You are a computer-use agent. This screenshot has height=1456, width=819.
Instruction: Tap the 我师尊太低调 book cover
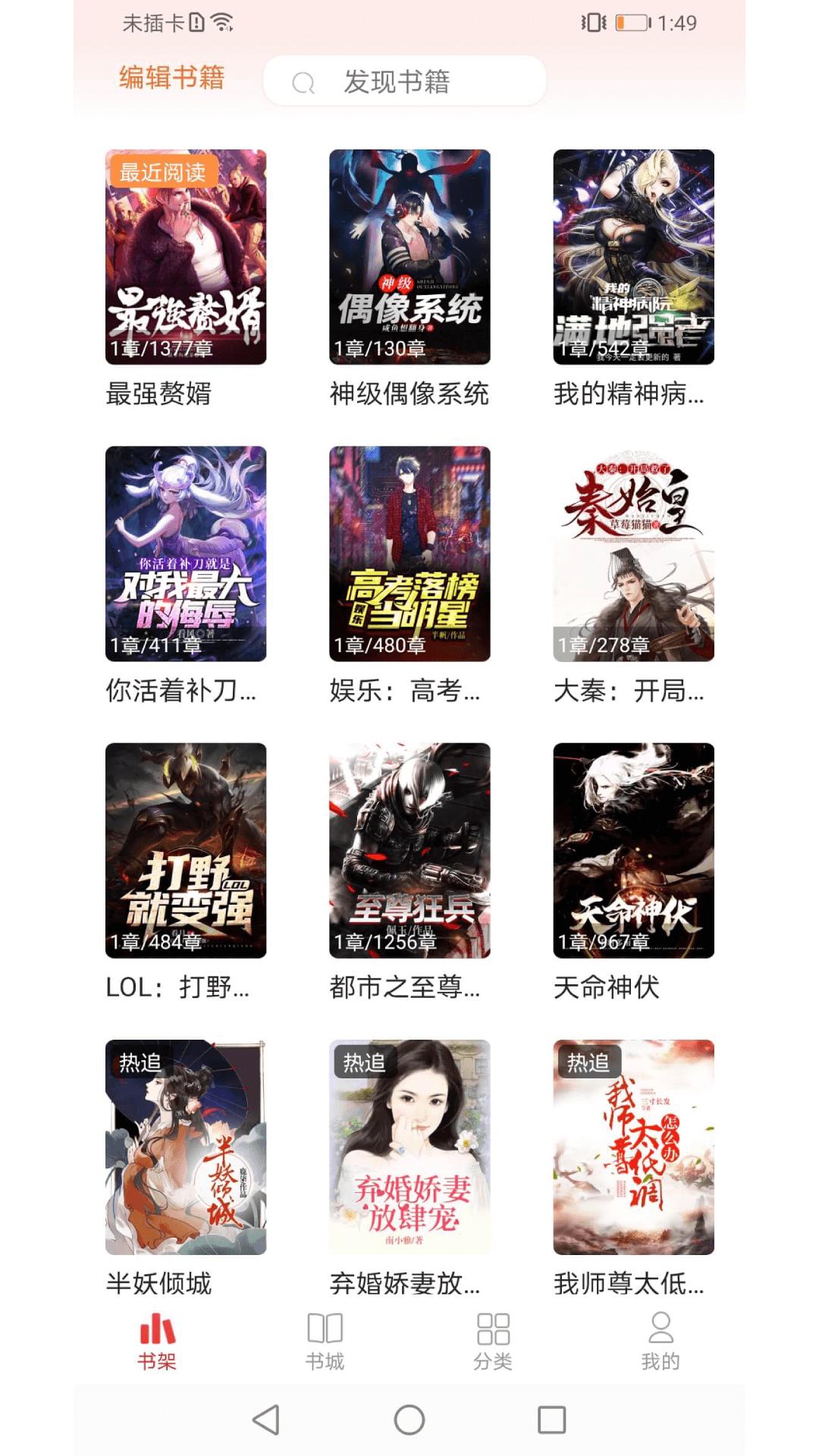(635, 1147)
